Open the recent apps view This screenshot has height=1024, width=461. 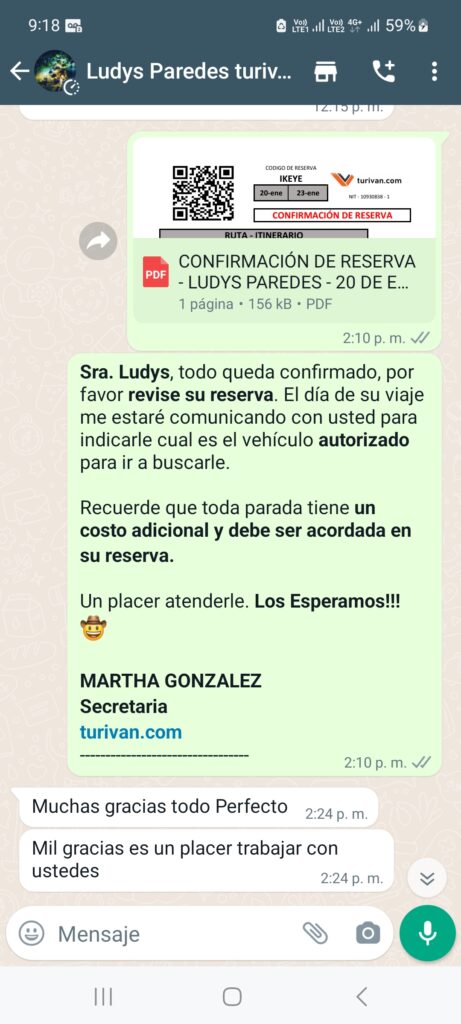tap(103, 997)
